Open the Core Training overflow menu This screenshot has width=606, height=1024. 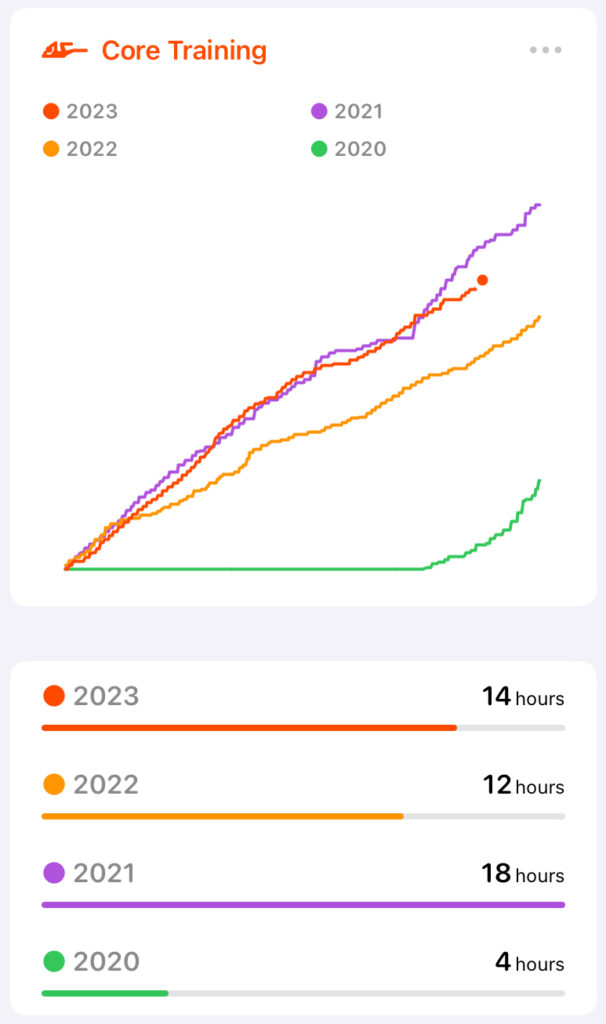click(545, 50)
